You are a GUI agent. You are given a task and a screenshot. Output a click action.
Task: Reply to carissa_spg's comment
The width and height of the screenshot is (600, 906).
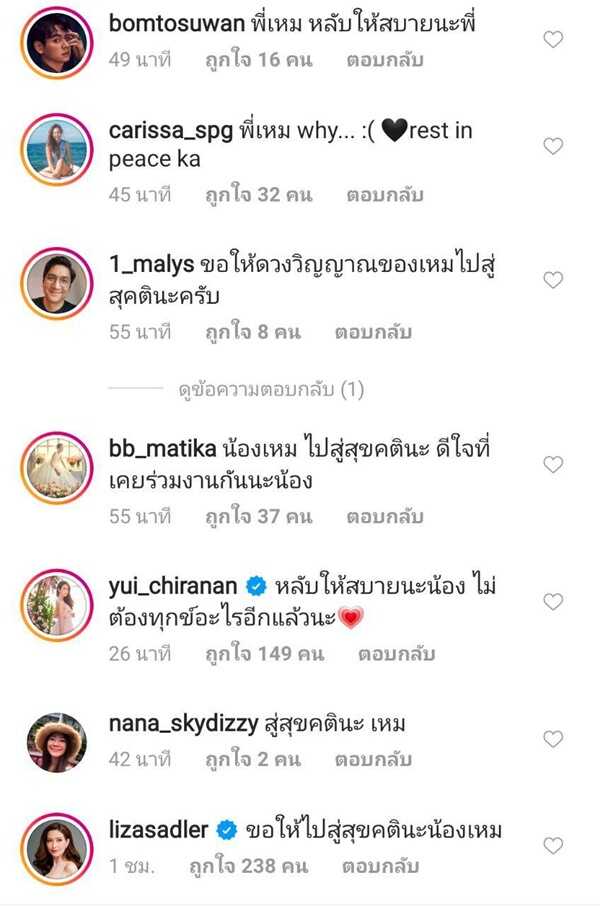[x=385, y=195]
